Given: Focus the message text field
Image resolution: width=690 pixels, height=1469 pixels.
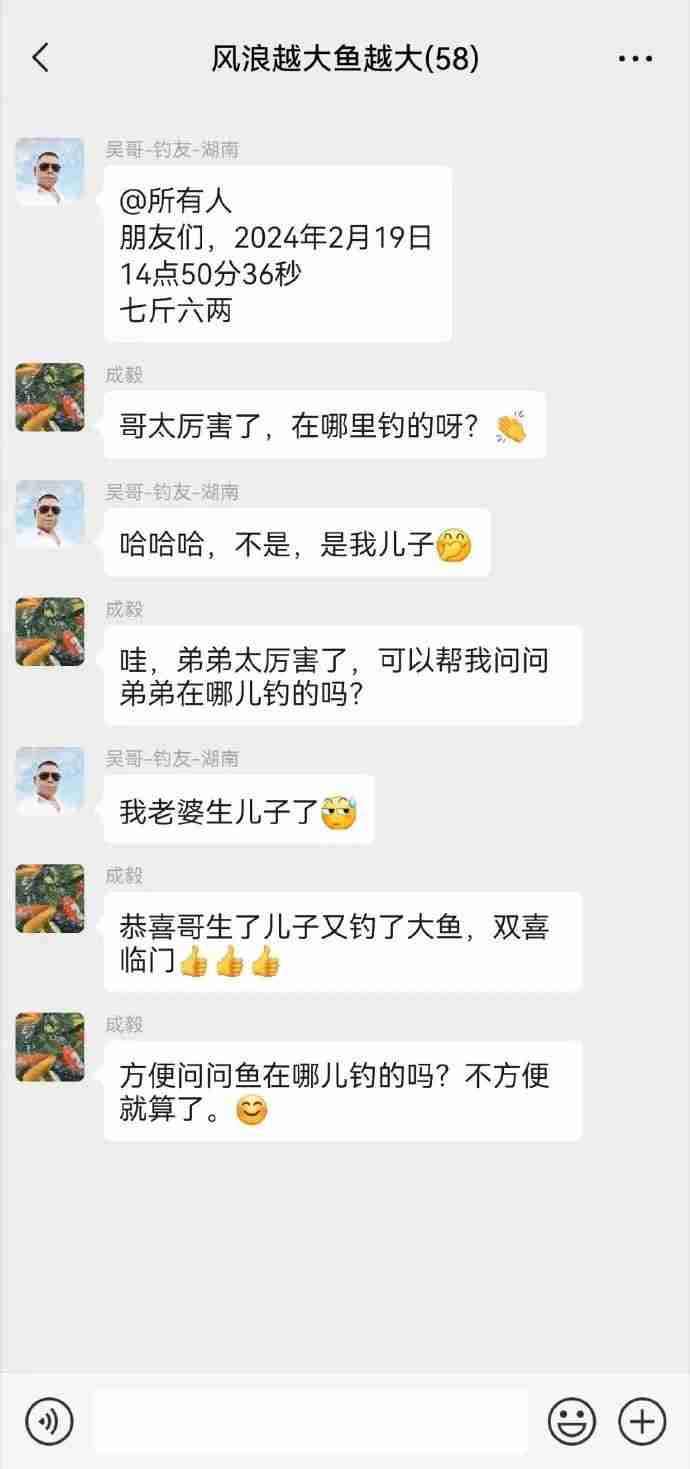Looking at the screenshot, I should pyautogui.click(x=310, y=1420).
